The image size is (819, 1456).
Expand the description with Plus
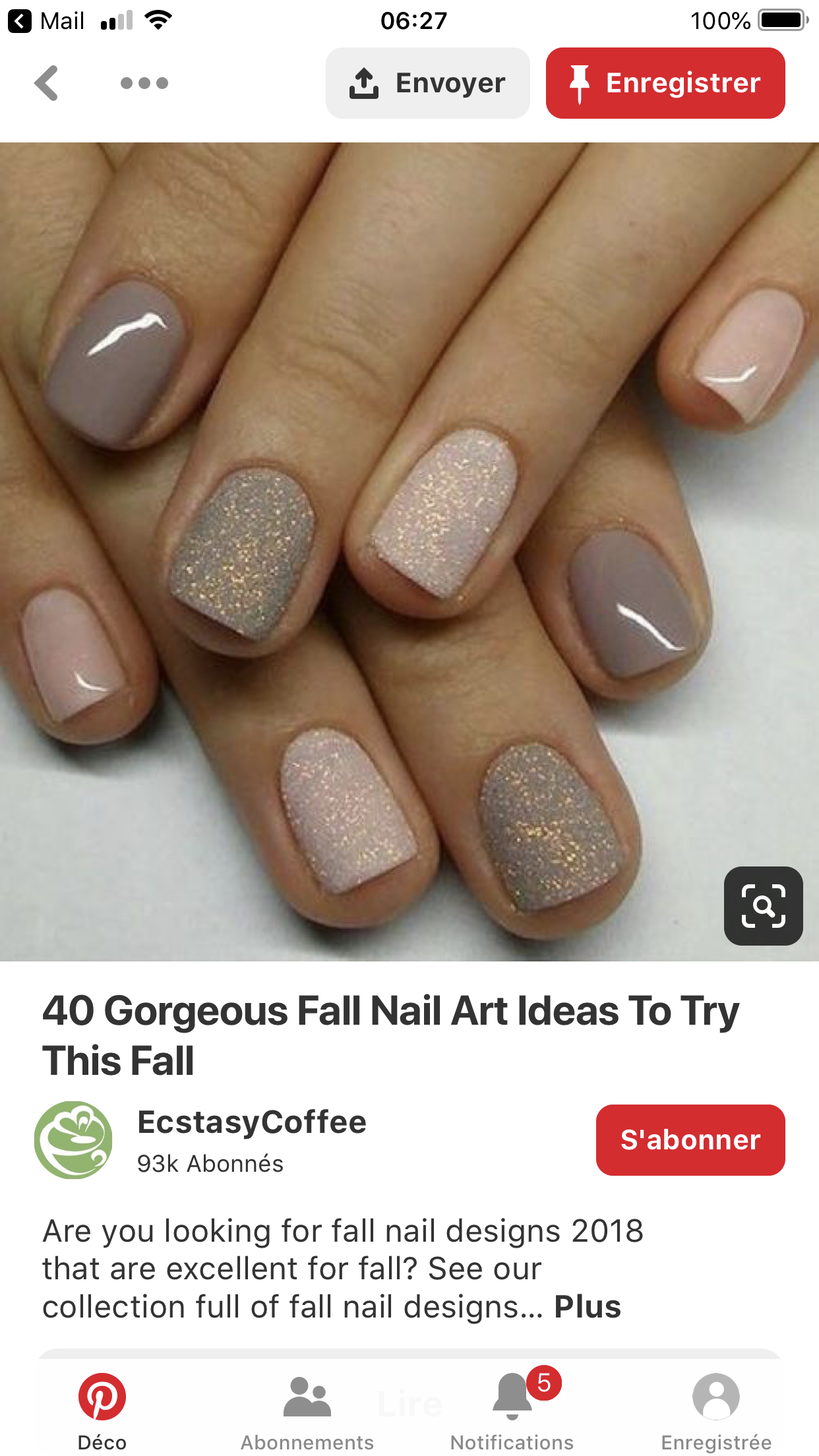(x=587, y=1306)
